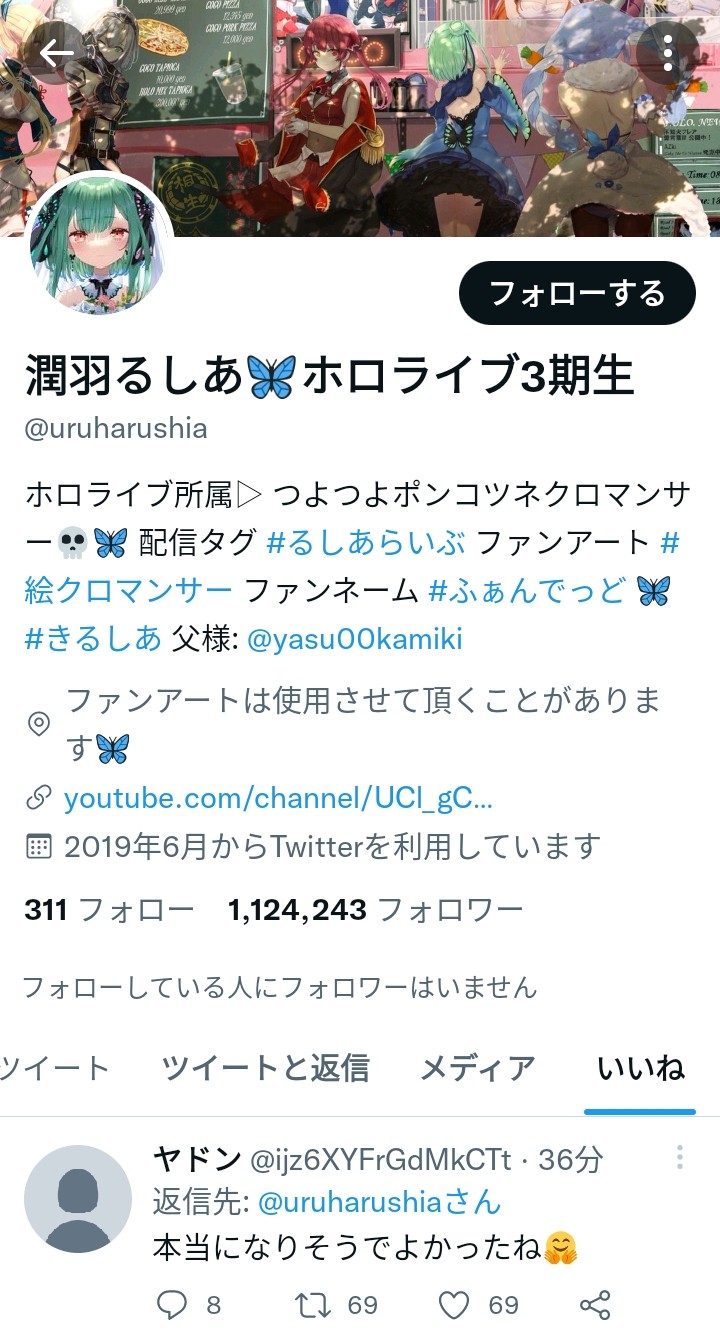Open the #るしあらいぶ hashtag

tap(365, 543)
